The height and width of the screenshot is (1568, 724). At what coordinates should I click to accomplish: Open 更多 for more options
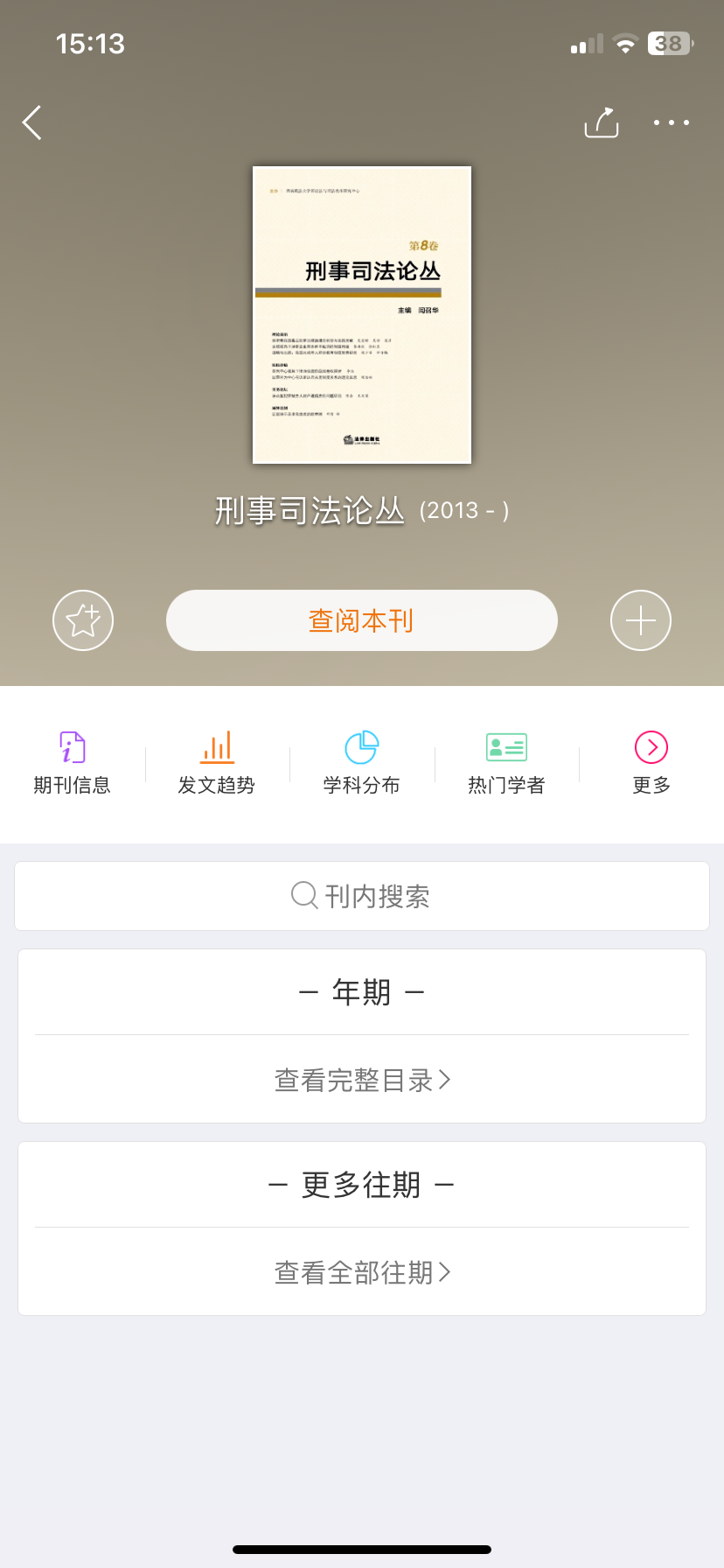click(651, 763)
